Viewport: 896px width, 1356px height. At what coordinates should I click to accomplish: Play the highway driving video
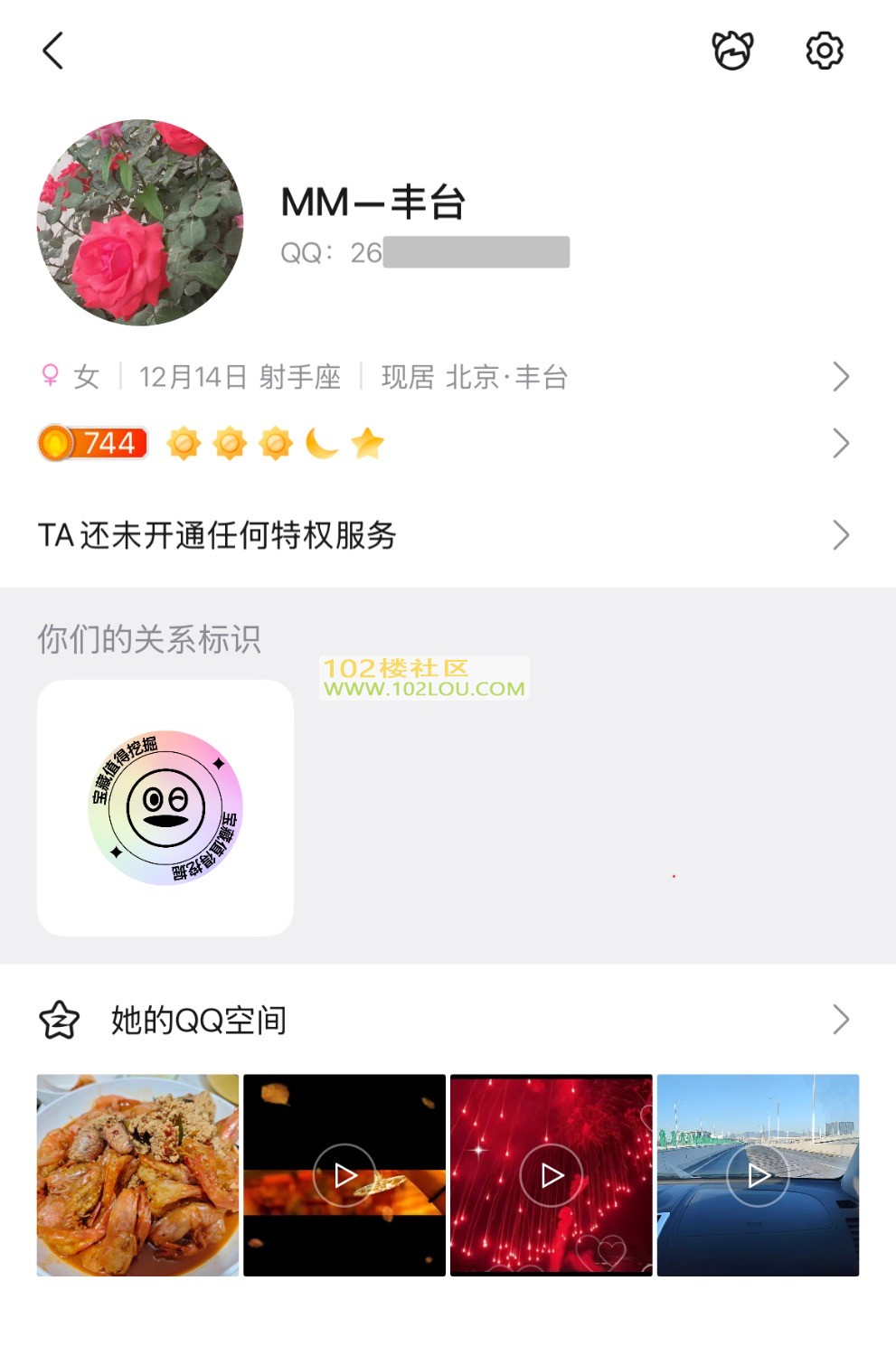pyautogui.click(x=758, y=1175)
